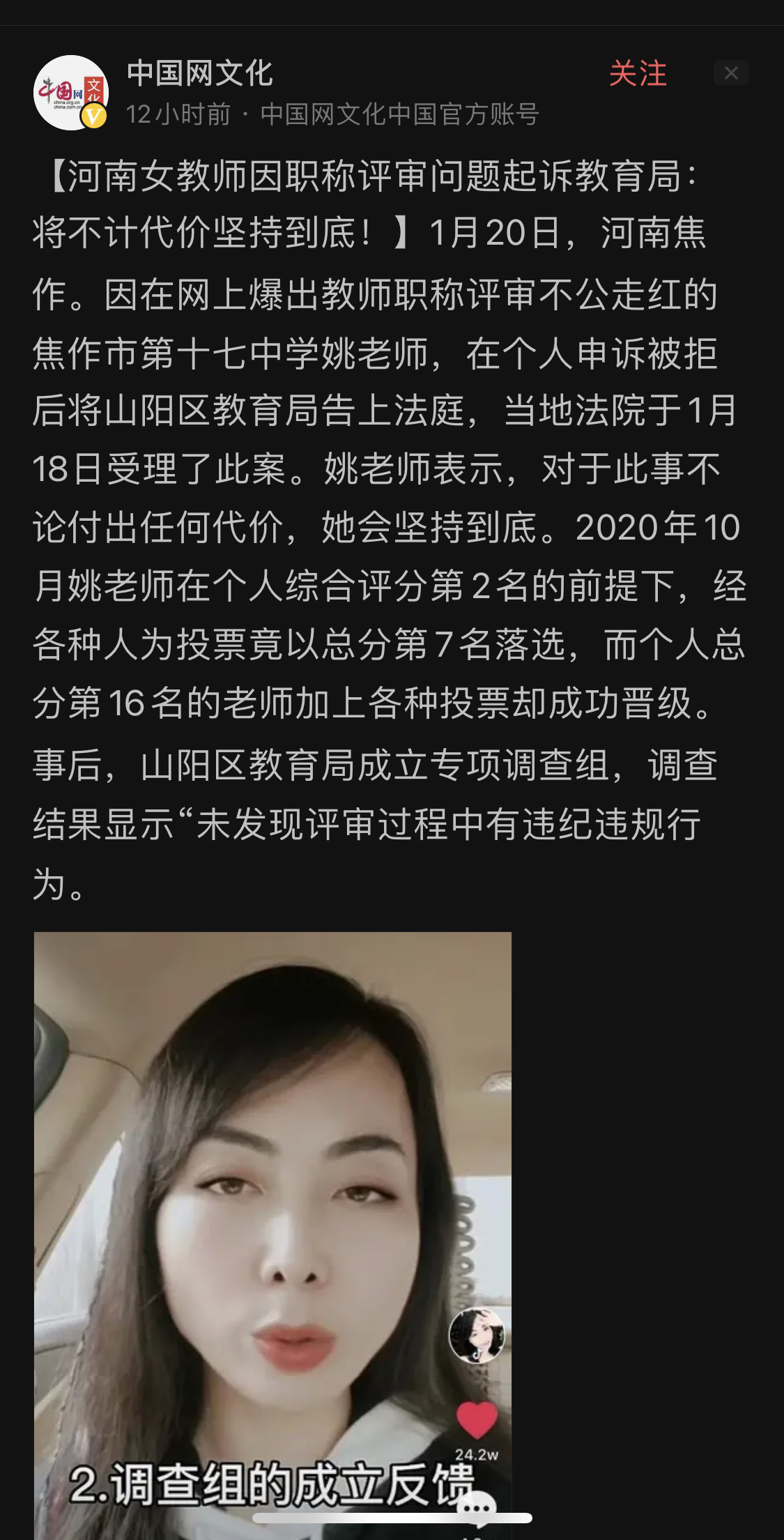Dismiss this post with the X button
This screenshot has width=784, height=1540.
click(x=731, y=73)
